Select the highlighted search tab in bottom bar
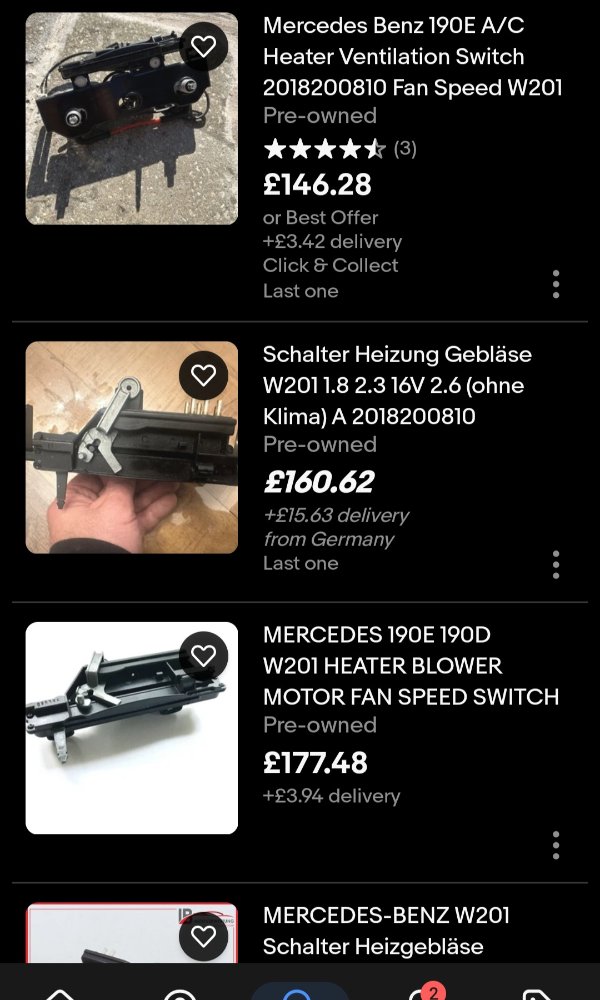The width and height of the screenshot is (600, 1000). click(298, 990)
